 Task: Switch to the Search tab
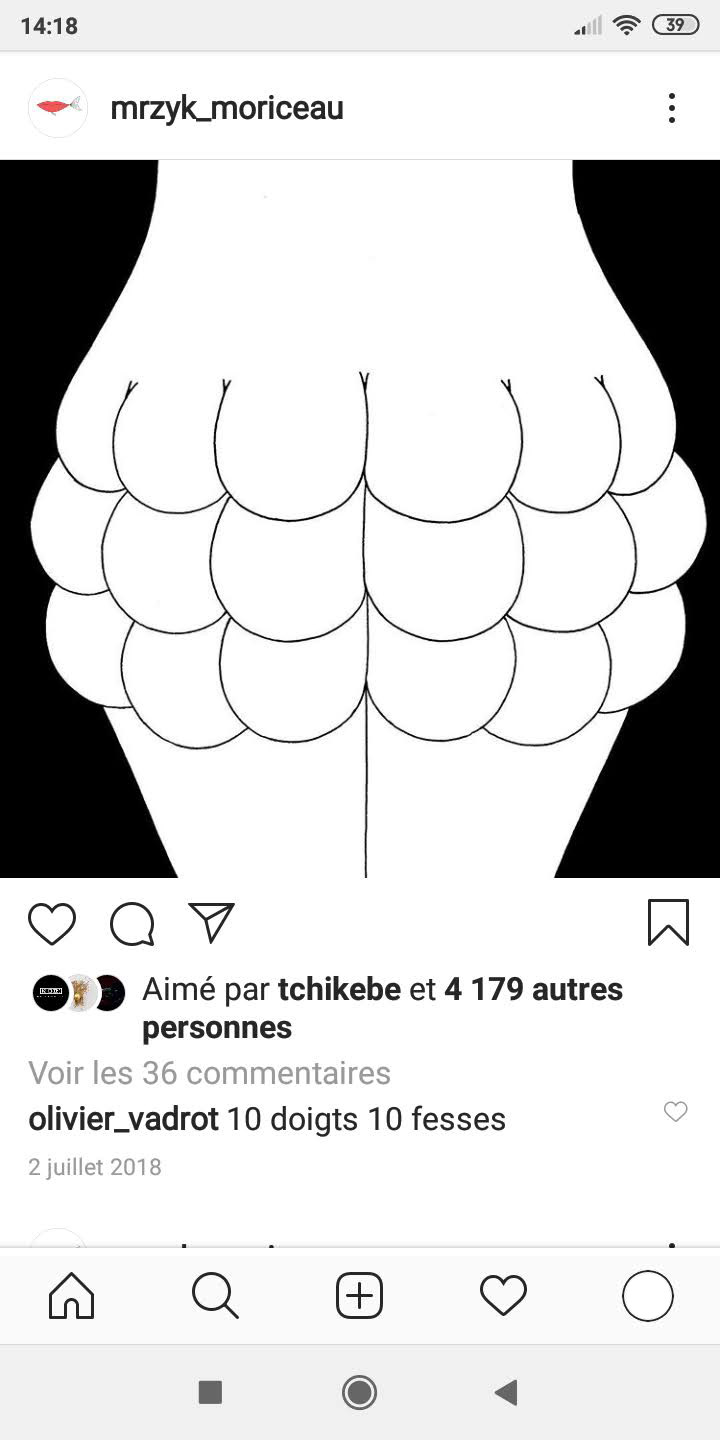[215, 1297]
